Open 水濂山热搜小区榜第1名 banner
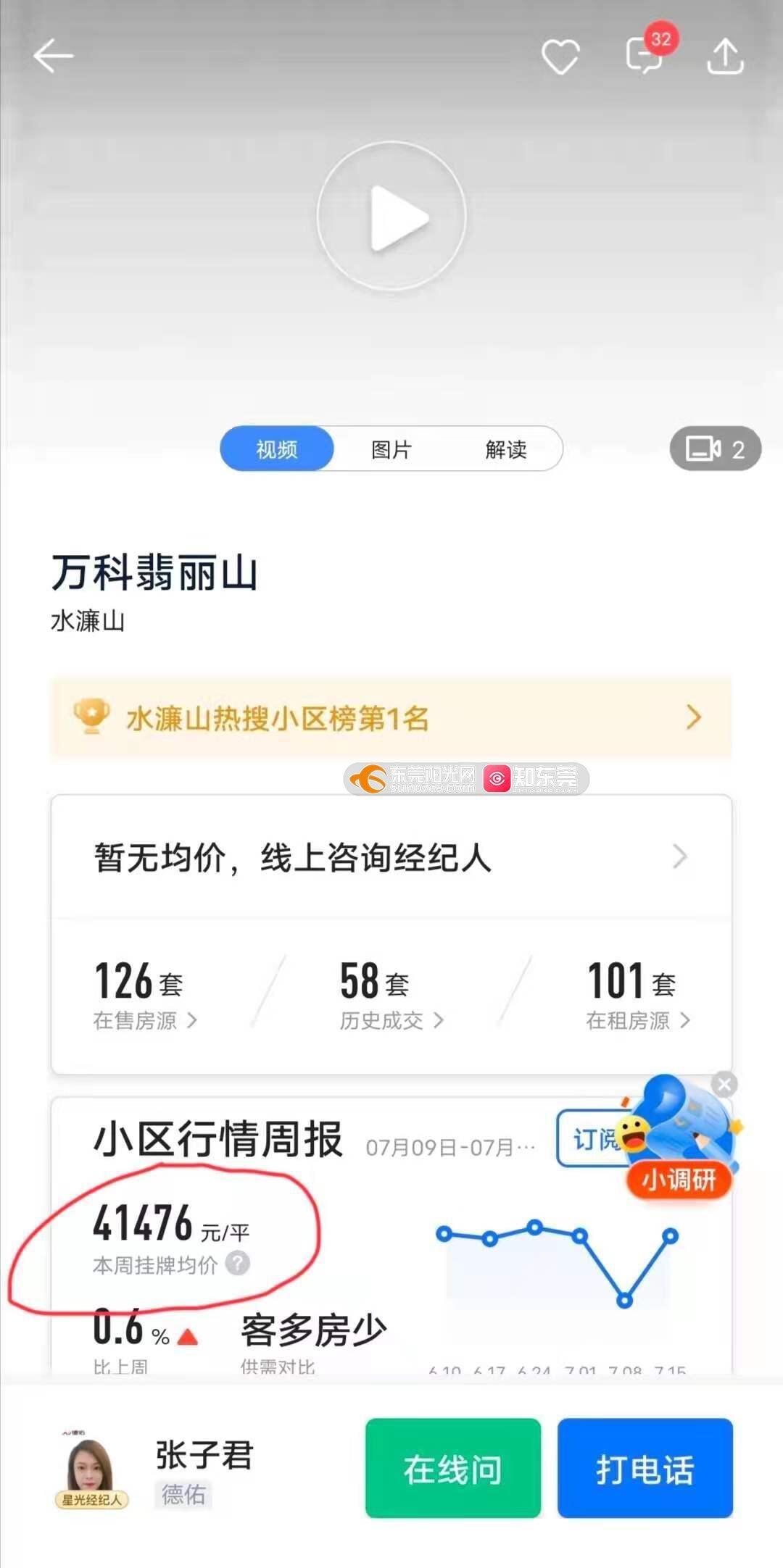 click(391, 718)
